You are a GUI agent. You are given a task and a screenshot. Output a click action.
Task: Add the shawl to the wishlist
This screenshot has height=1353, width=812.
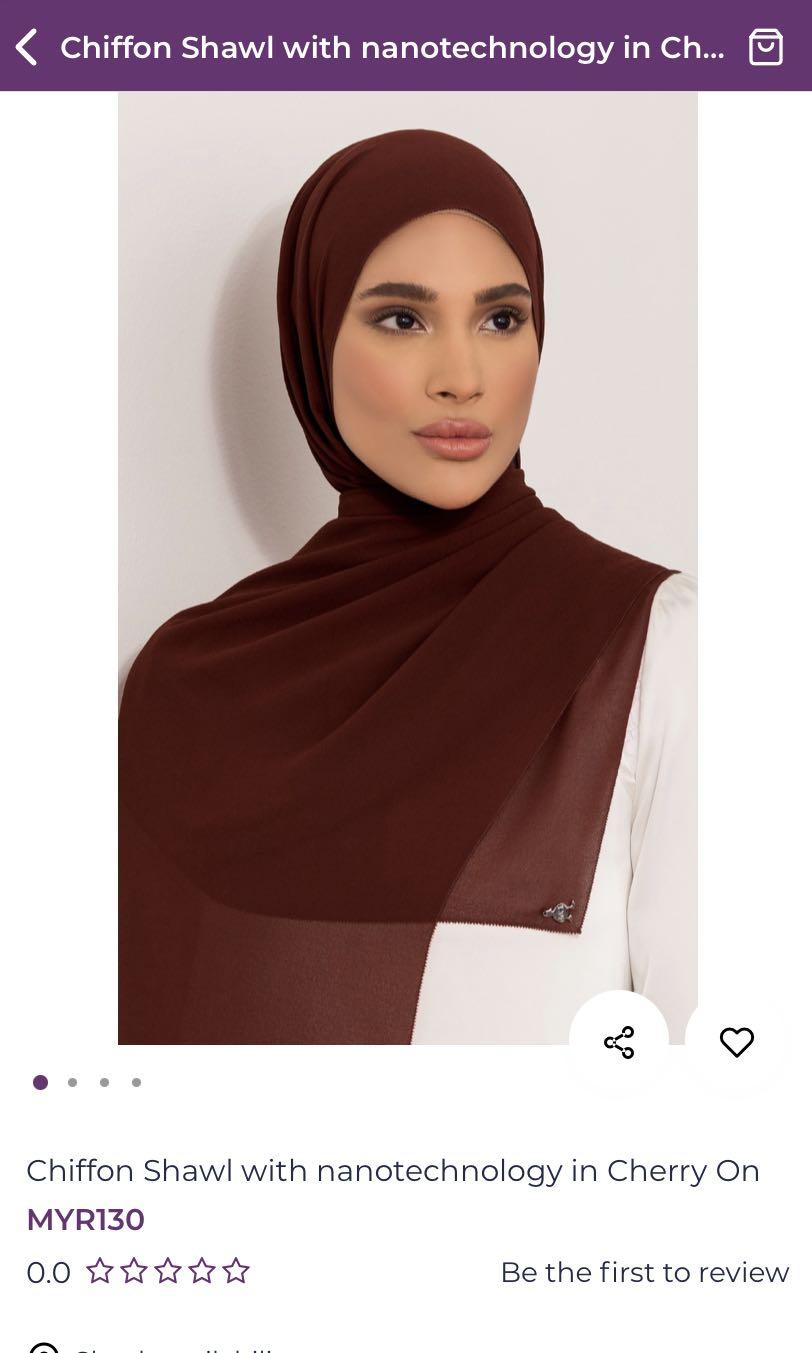click(x=737, y=1042)
